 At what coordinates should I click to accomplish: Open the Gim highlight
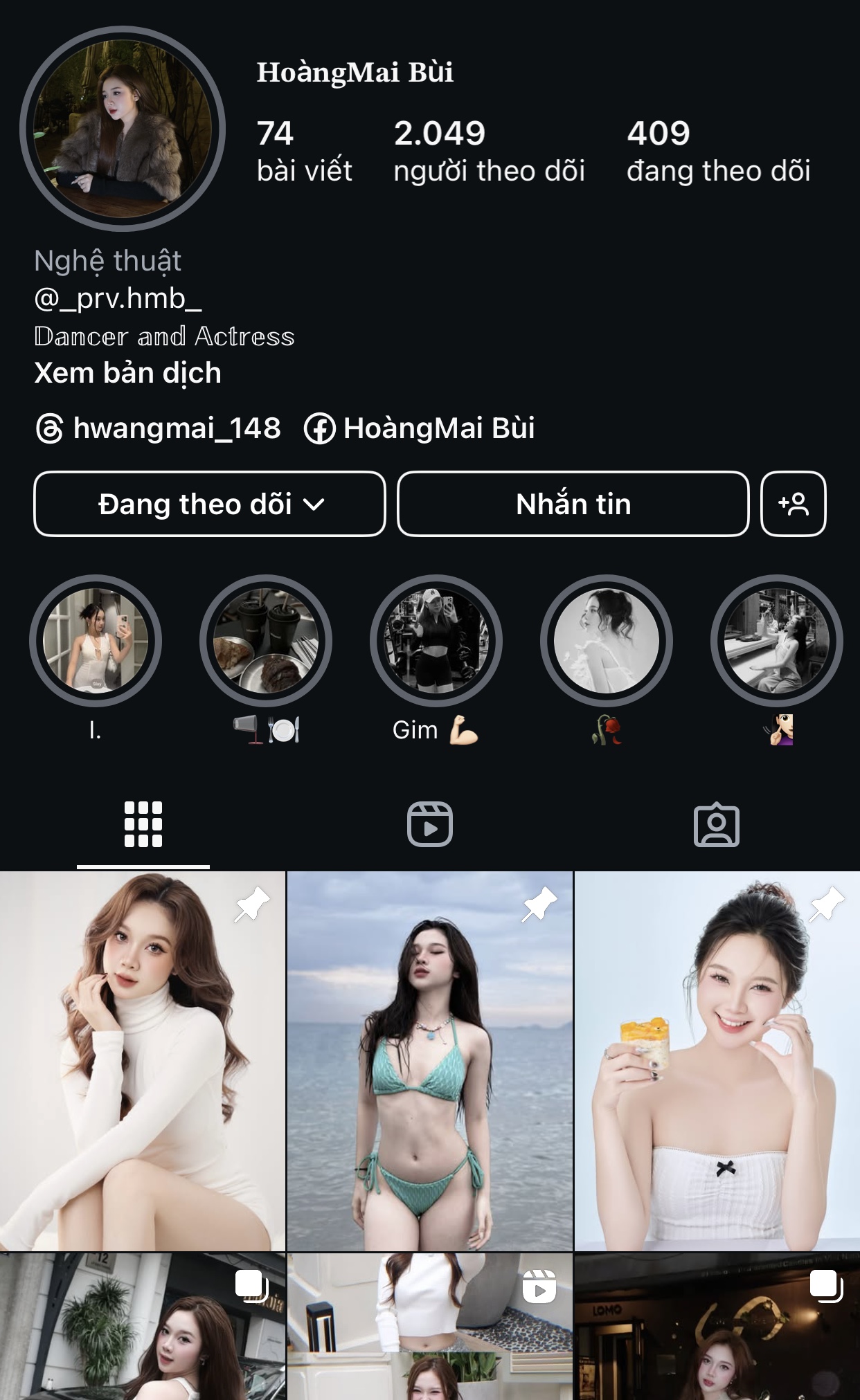tap(436, 641)
